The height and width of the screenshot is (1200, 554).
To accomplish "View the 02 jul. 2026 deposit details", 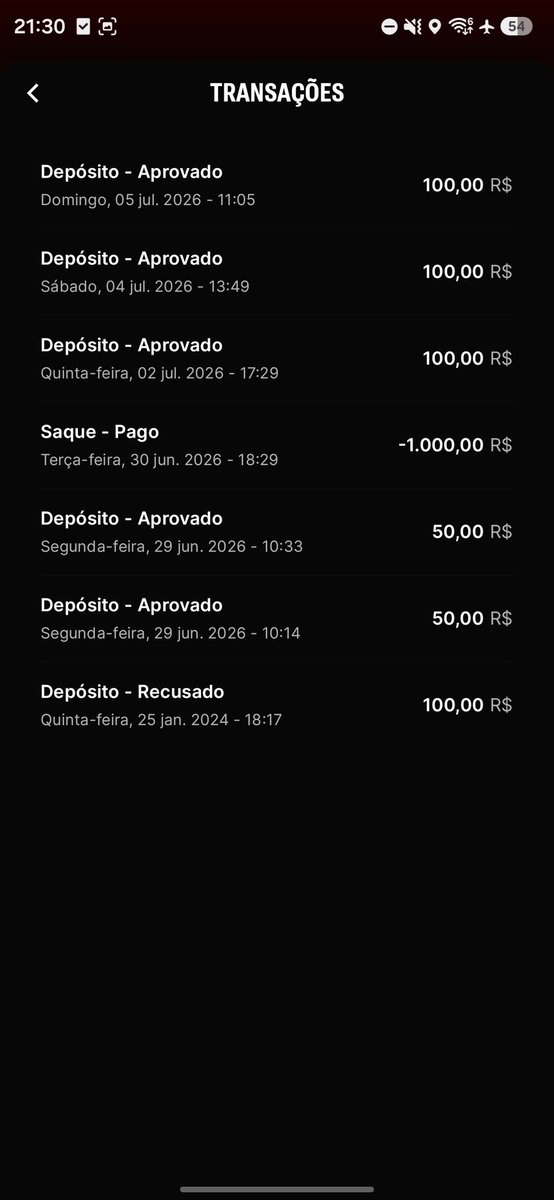I will pos(277,358).
